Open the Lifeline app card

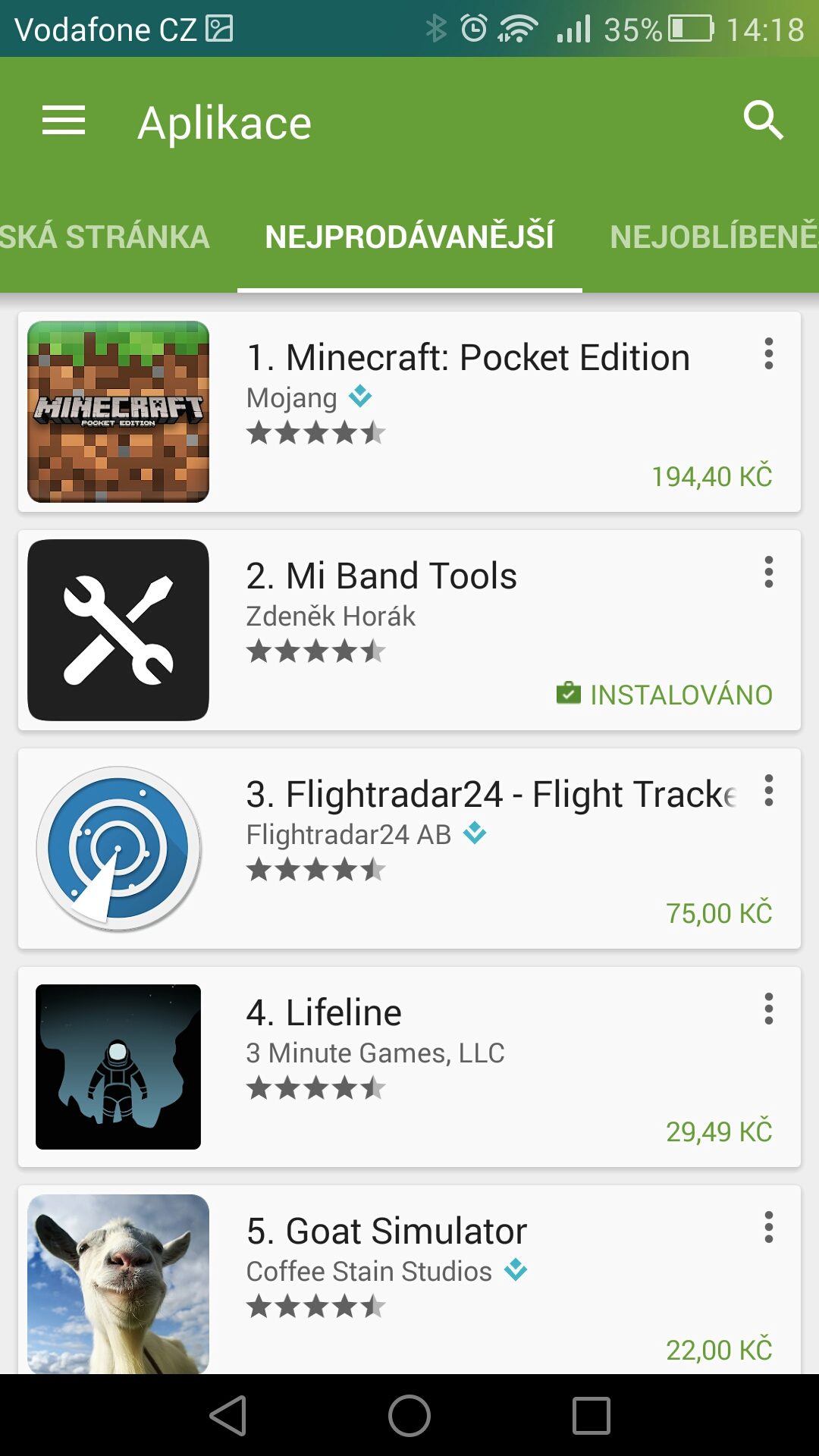coord(409,1067)
